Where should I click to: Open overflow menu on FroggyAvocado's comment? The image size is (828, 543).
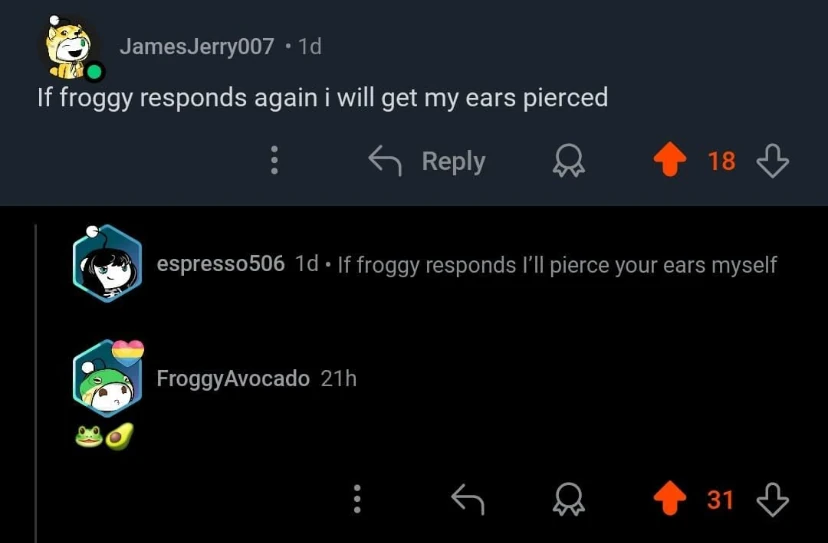(x=356, y=499)
